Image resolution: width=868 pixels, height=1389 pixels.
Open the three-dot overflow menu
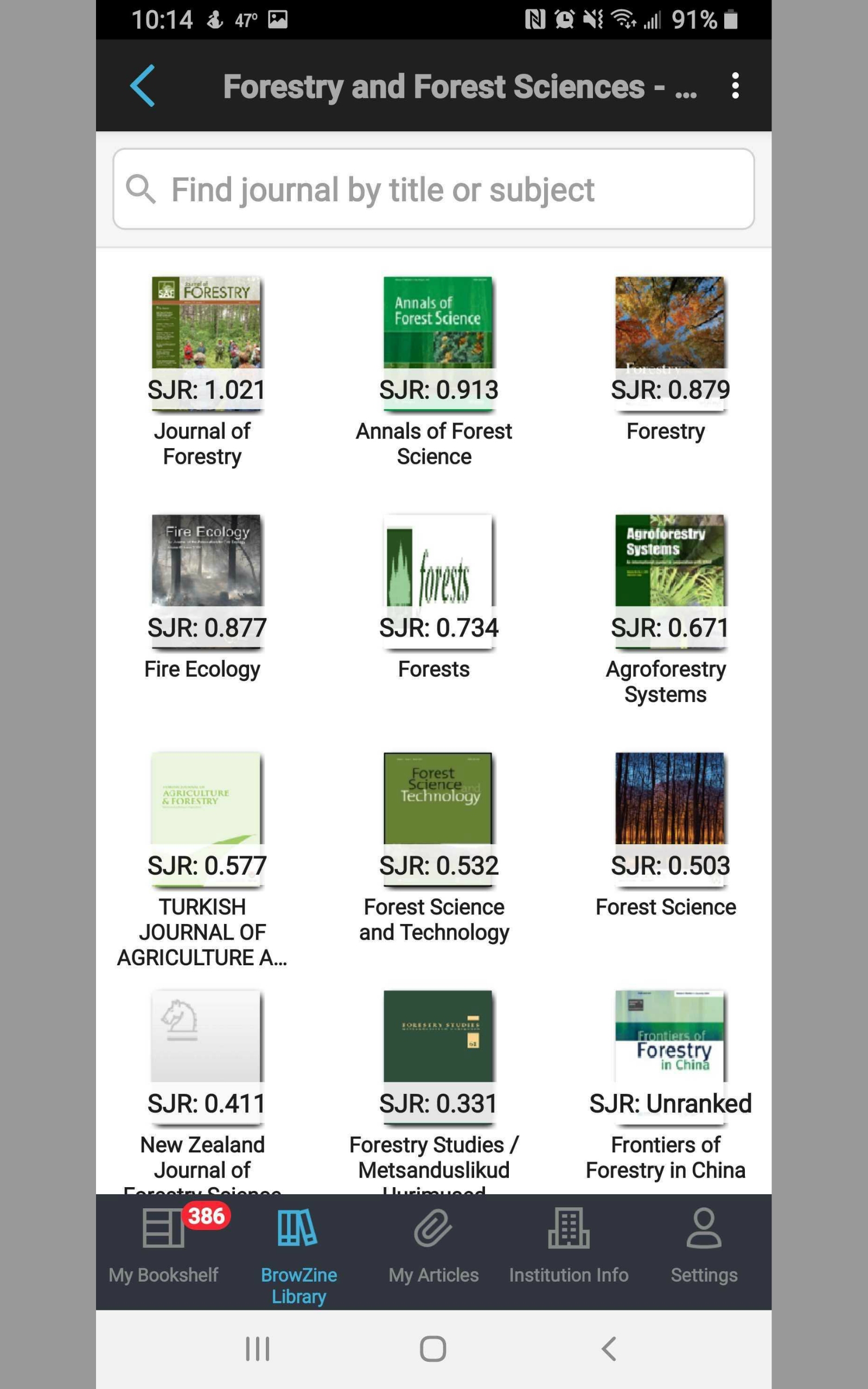[x=737, y=85]
